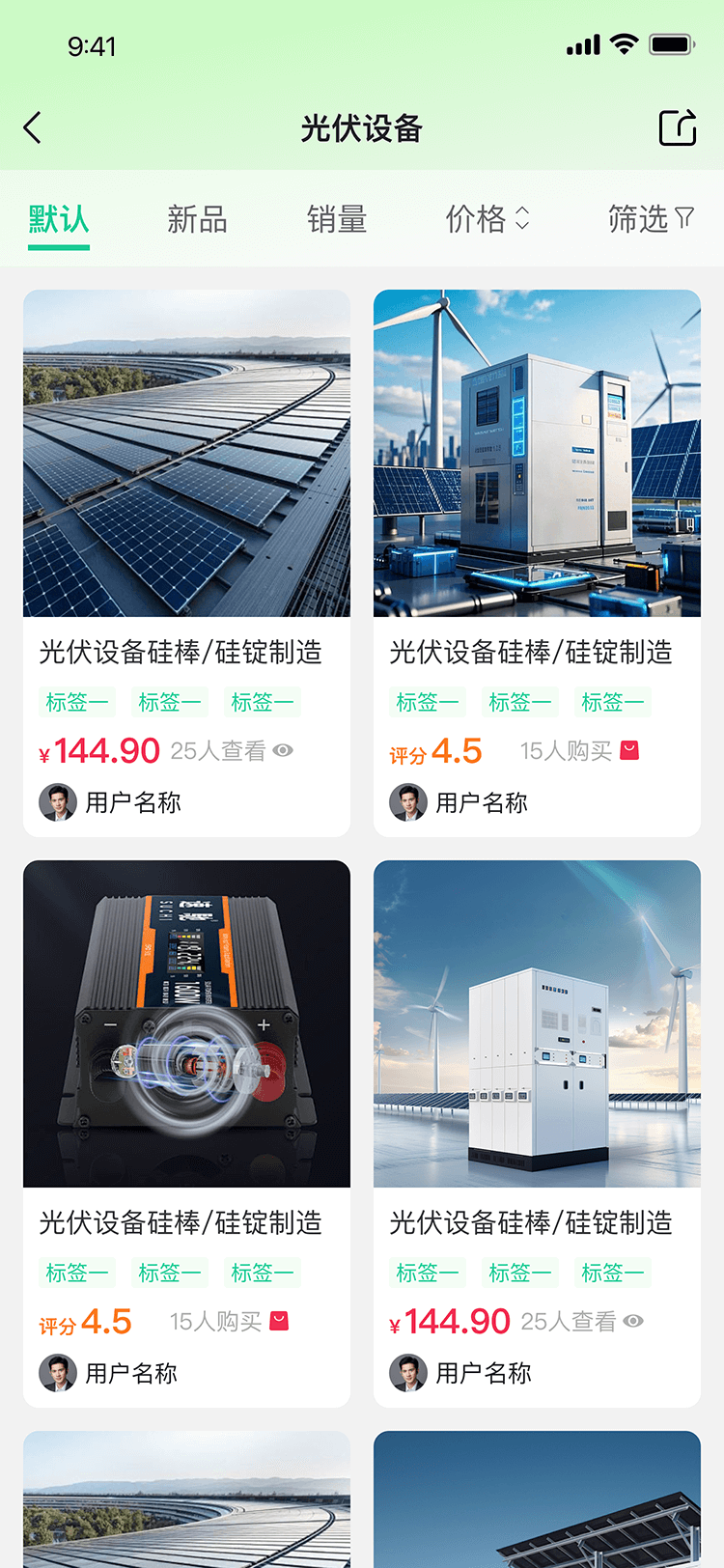Screen dimensions: 724x1568
Task: Toggle the 价格 sort descending arrow
Action: point(521,225)
